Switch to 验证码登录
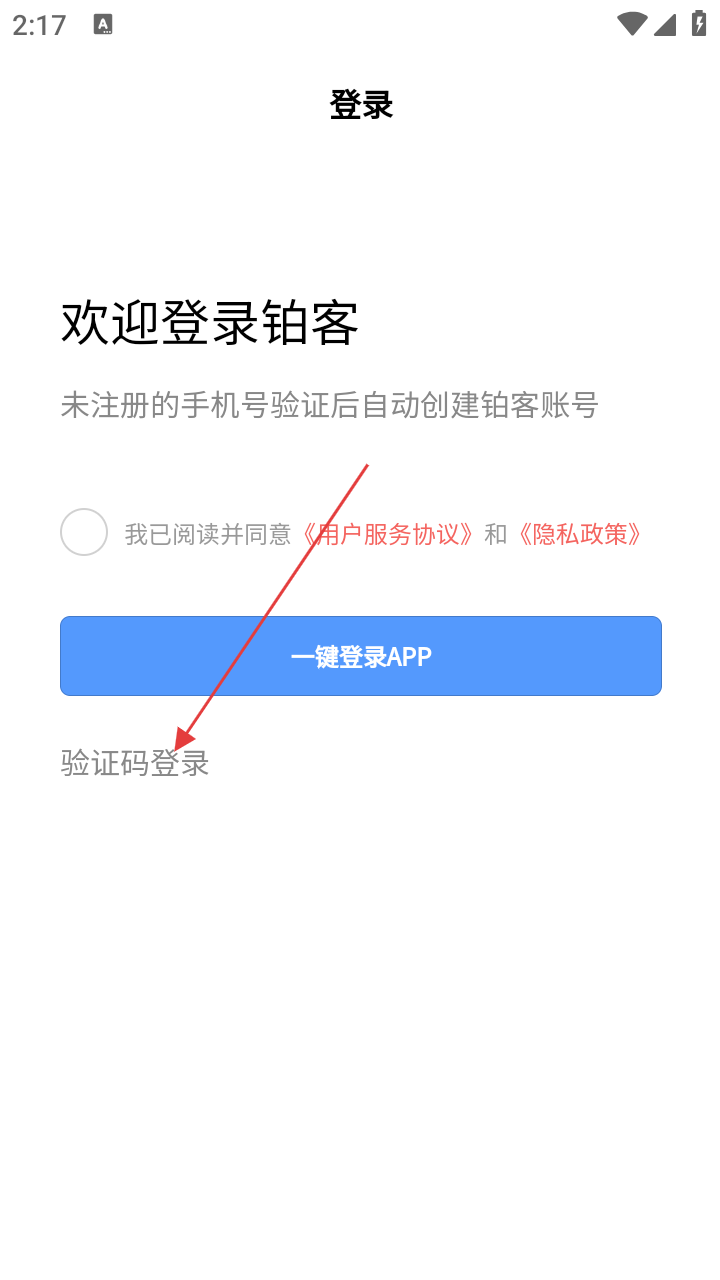The image size is (720, 1280). [135, 763]
